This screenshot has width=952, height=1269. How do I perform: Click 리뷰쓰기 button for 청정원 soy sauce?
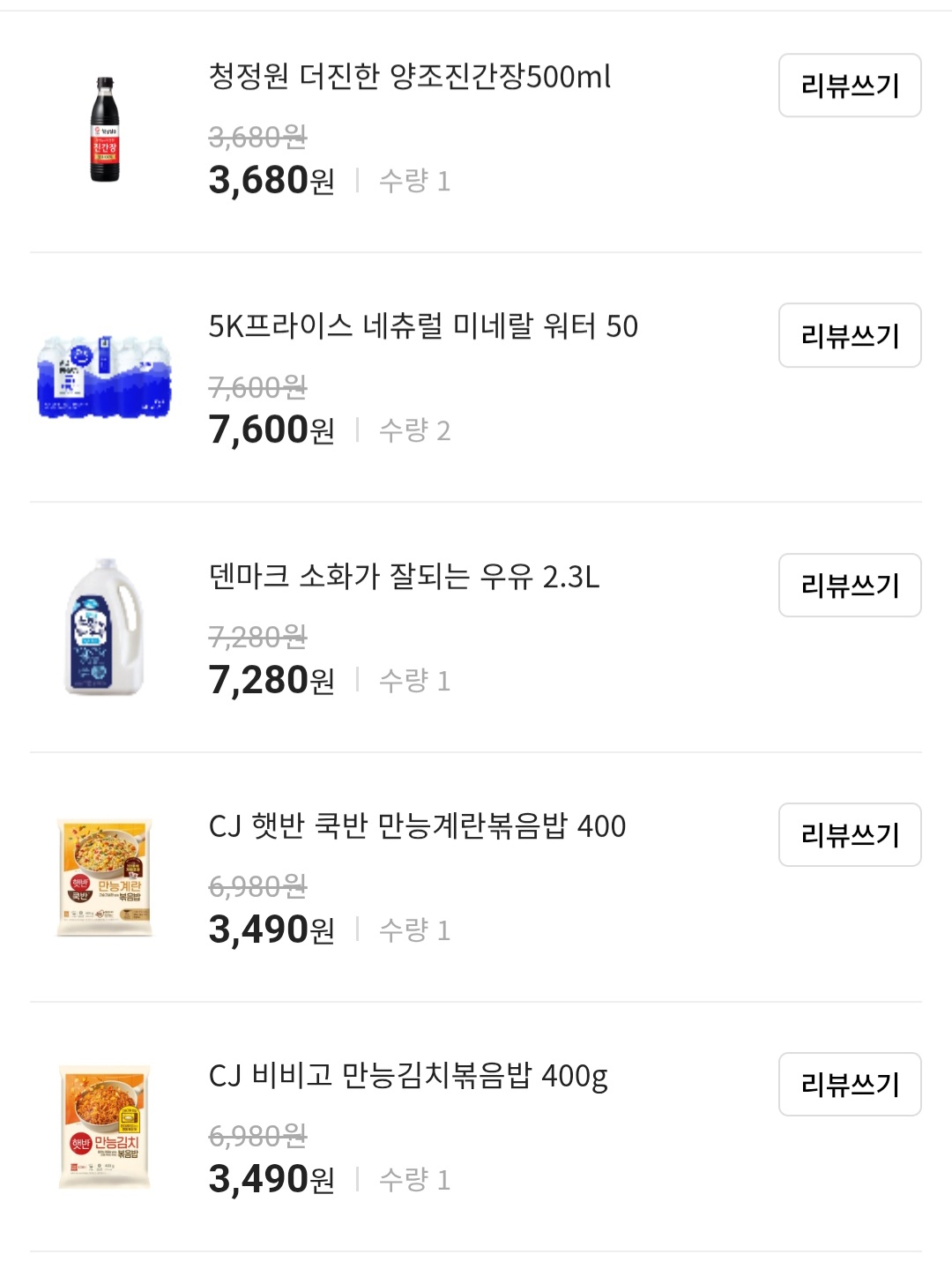point(849,85)
